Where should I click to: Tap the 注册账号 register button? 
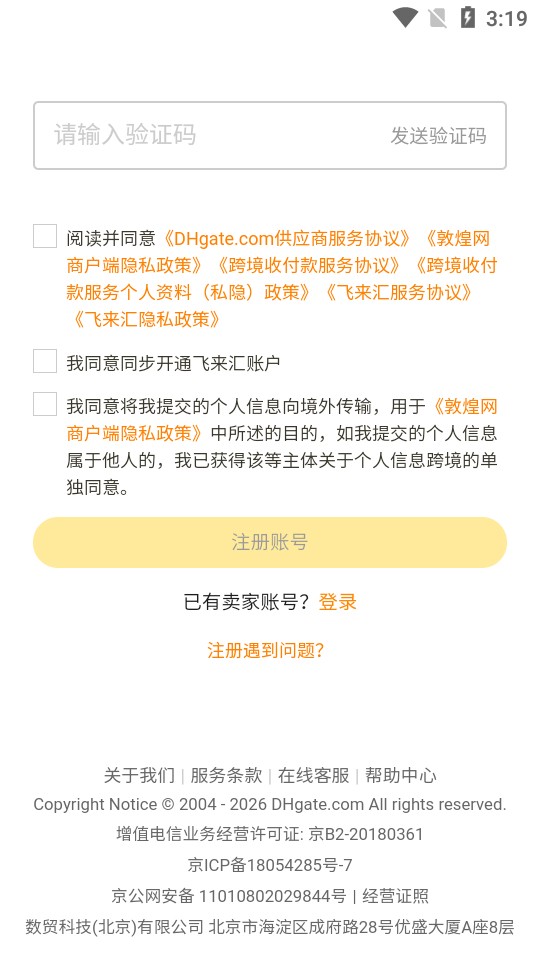click(x=270, y=542)
